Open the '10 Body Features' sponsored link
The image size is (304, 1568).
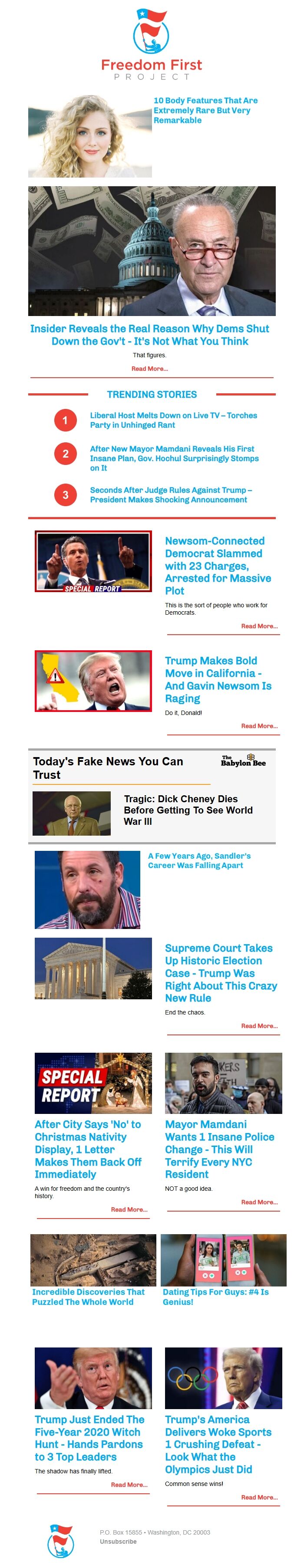pyautogui.click(x=205, y=110)
